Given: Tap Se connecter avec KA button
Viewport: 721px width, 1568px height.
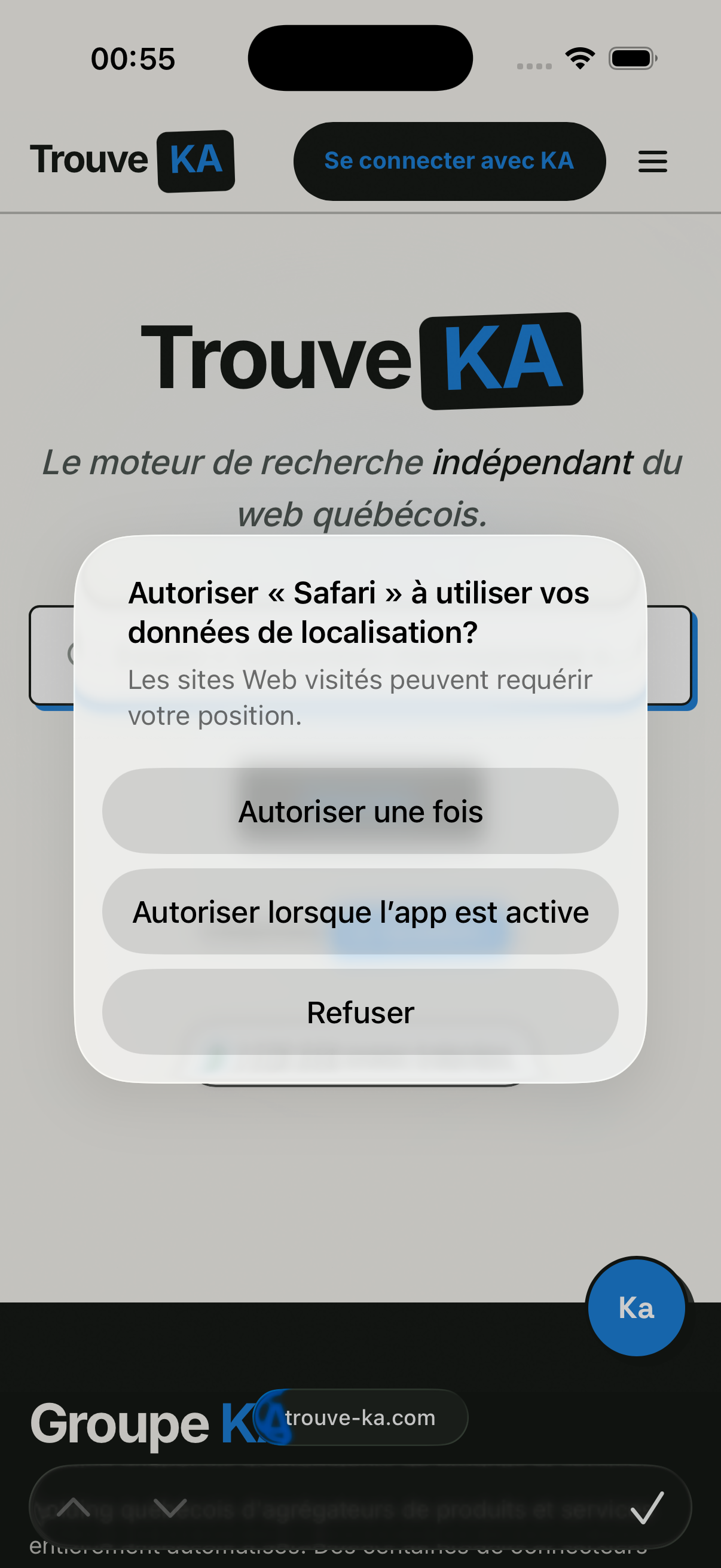Looking at the screenshot, I should pos(450,161).
